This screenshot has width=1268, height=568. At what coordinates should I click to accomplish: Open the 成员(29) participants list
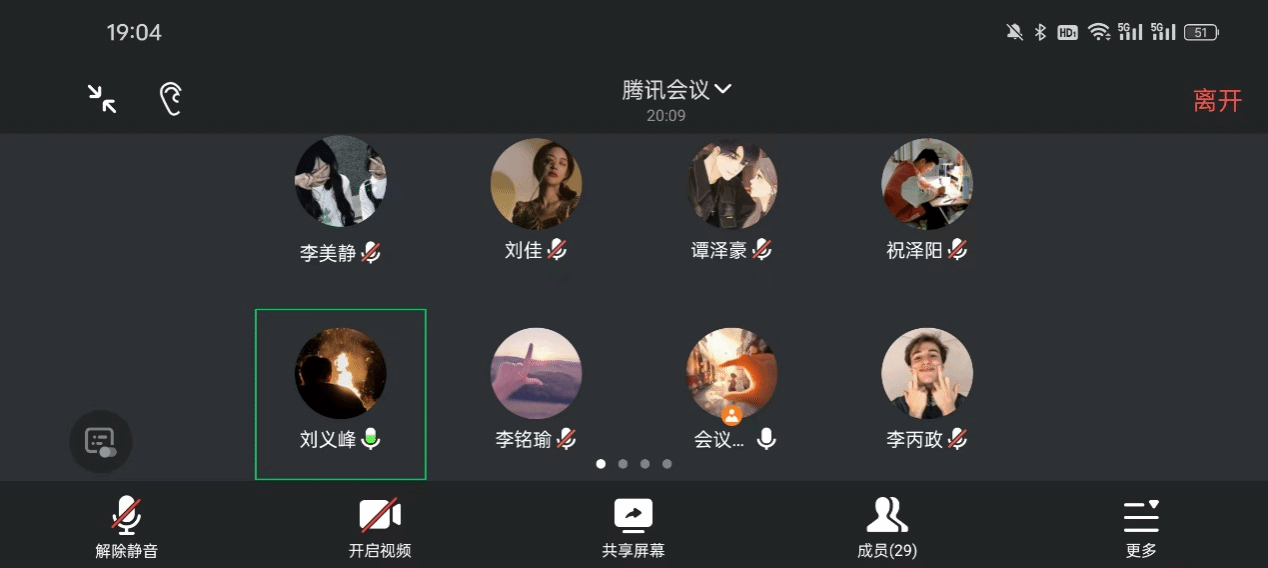pos(887,526)
